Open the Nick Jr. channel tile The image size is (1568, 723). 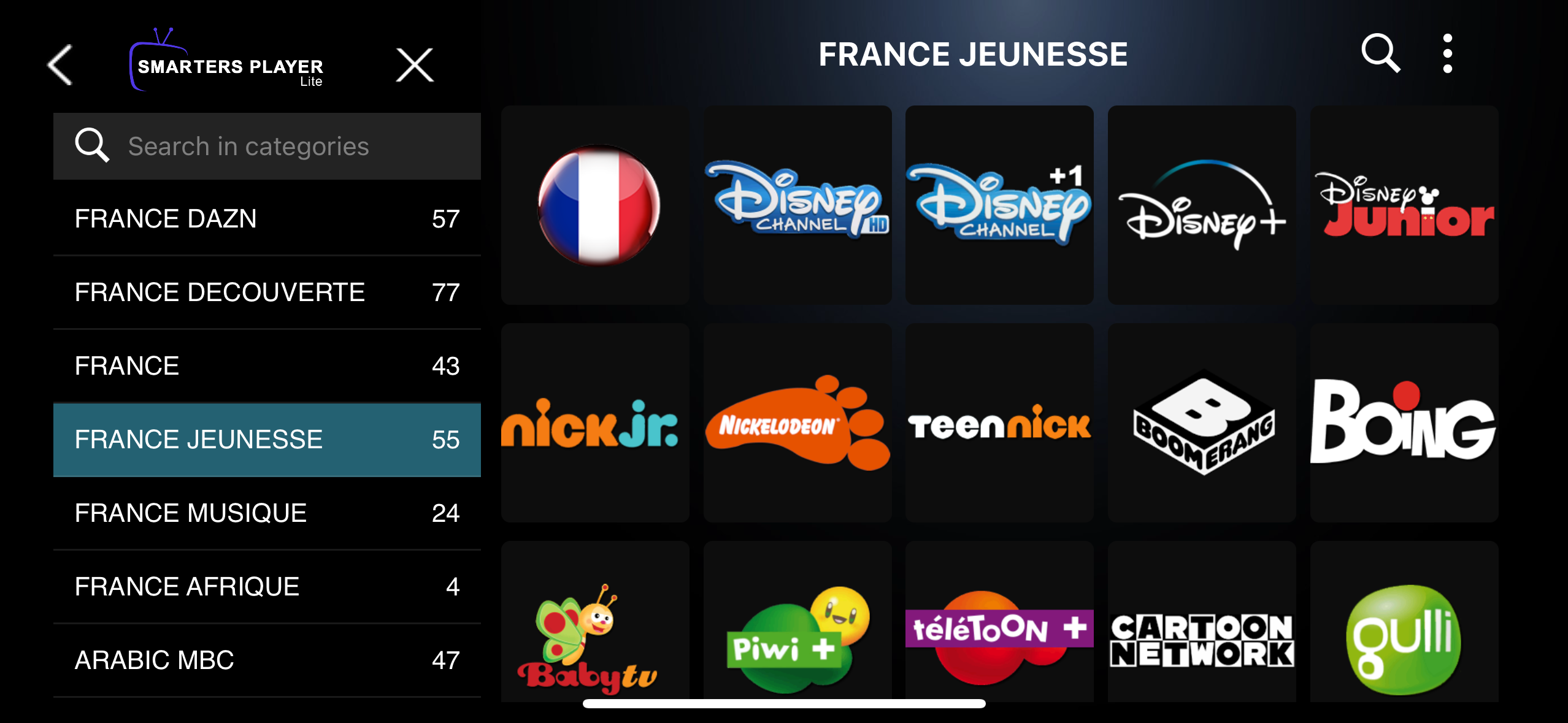click(595, 423)
